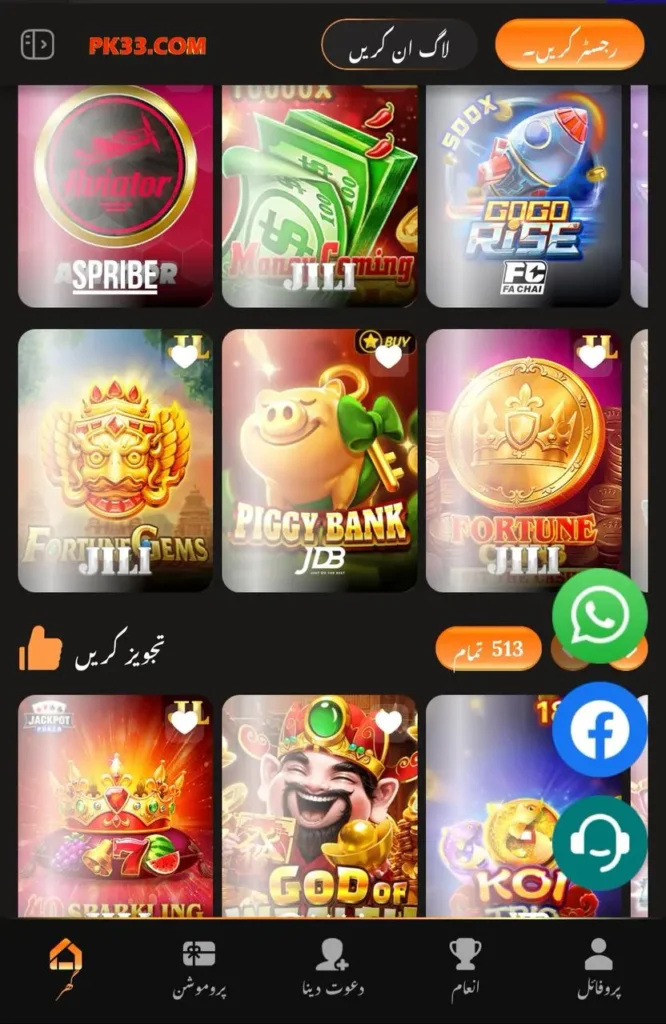Open customer service headset chat
666x1024 pixels.
[x=600, y=843]
